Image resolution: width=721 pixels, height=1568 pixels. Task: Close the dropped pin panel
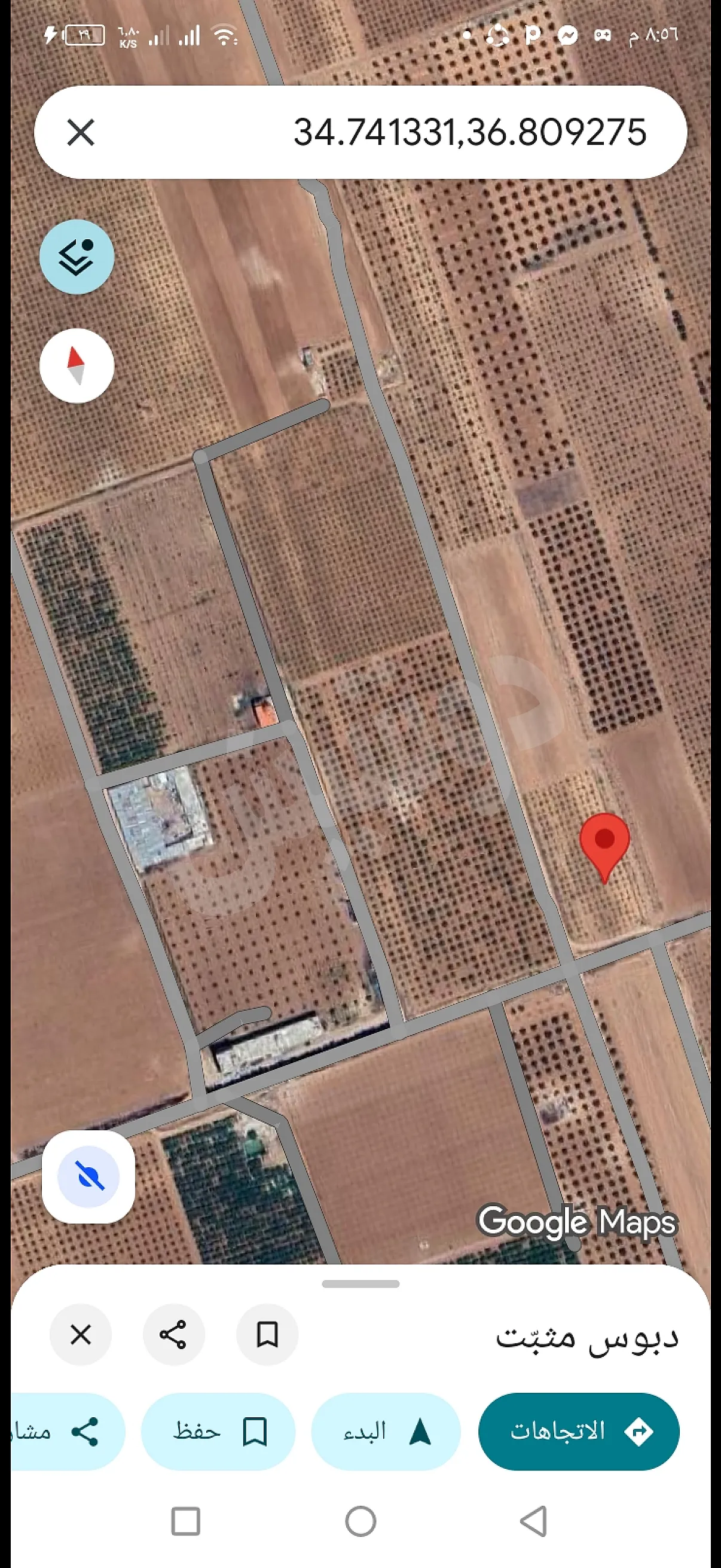[x=80, y=1334]
